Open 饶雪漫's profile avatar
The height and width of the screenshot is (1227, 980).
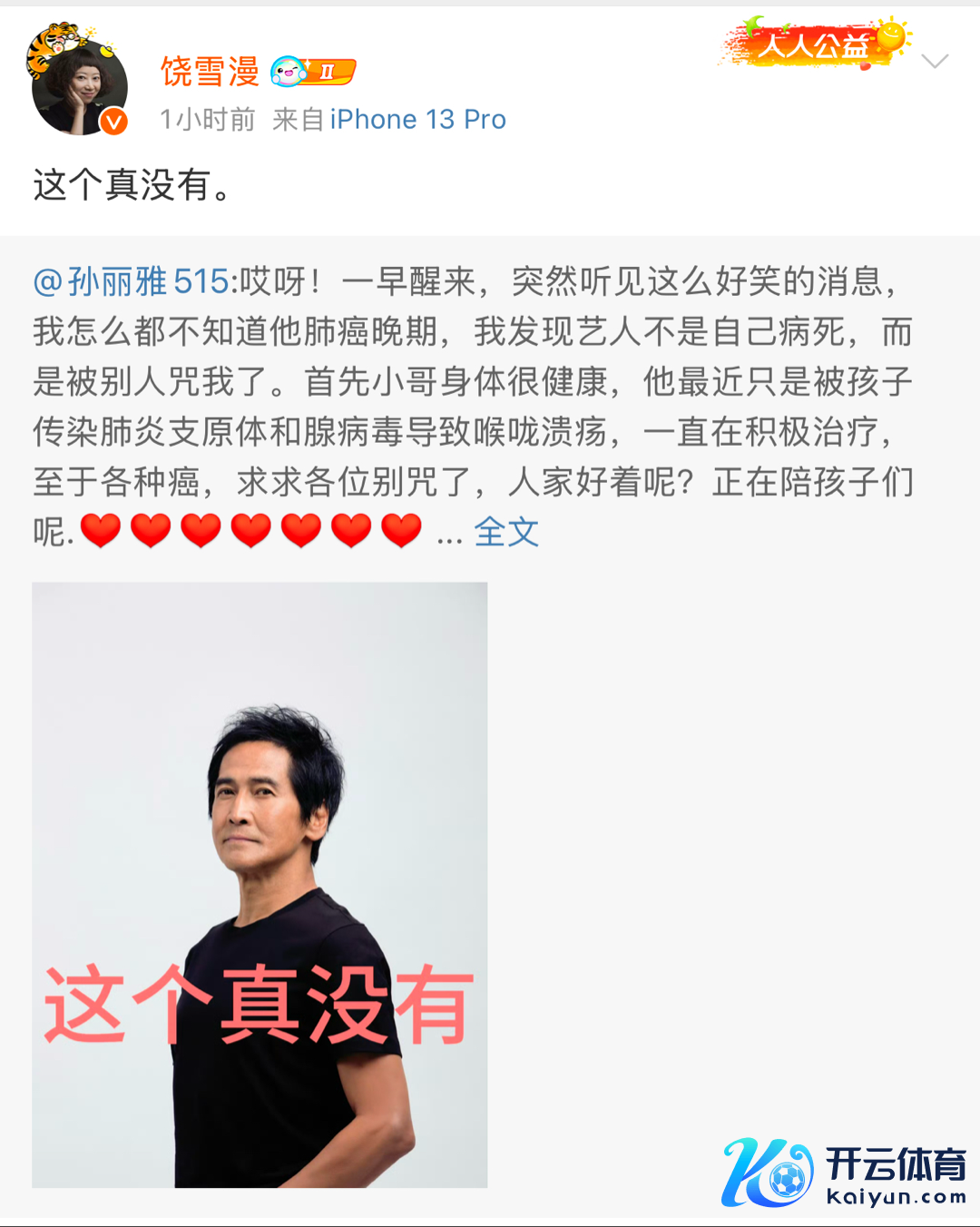point(79,83)
